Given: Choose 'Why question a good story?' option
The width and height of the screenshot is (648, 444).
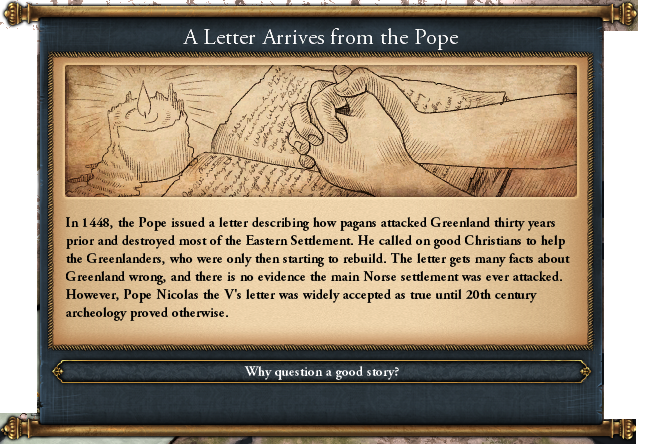Looking at the screenshot, I should 322,372.
